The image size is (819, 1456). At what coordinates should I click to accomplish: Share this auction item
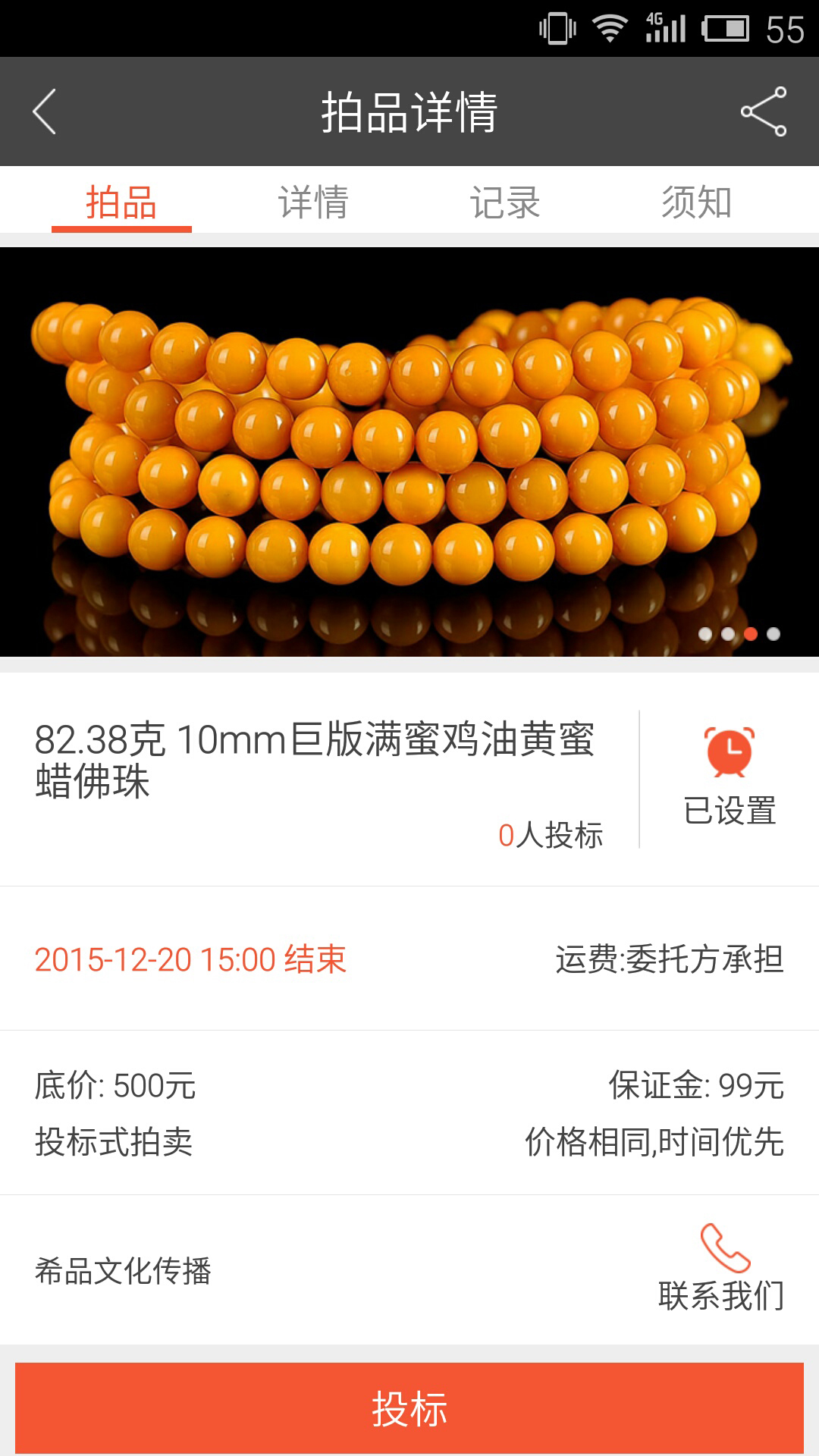pos(763,111)
